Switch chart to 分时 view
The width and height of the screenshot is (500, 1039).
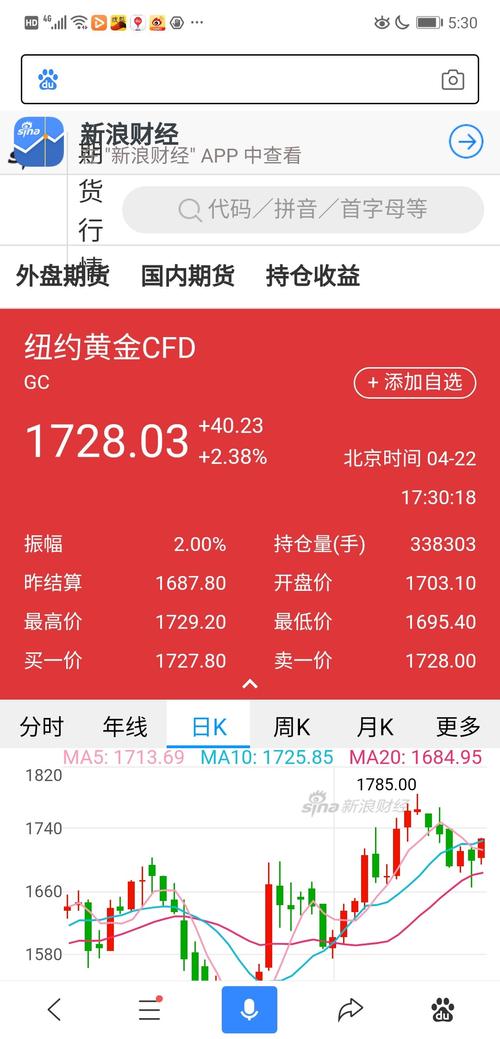point(42,727)
